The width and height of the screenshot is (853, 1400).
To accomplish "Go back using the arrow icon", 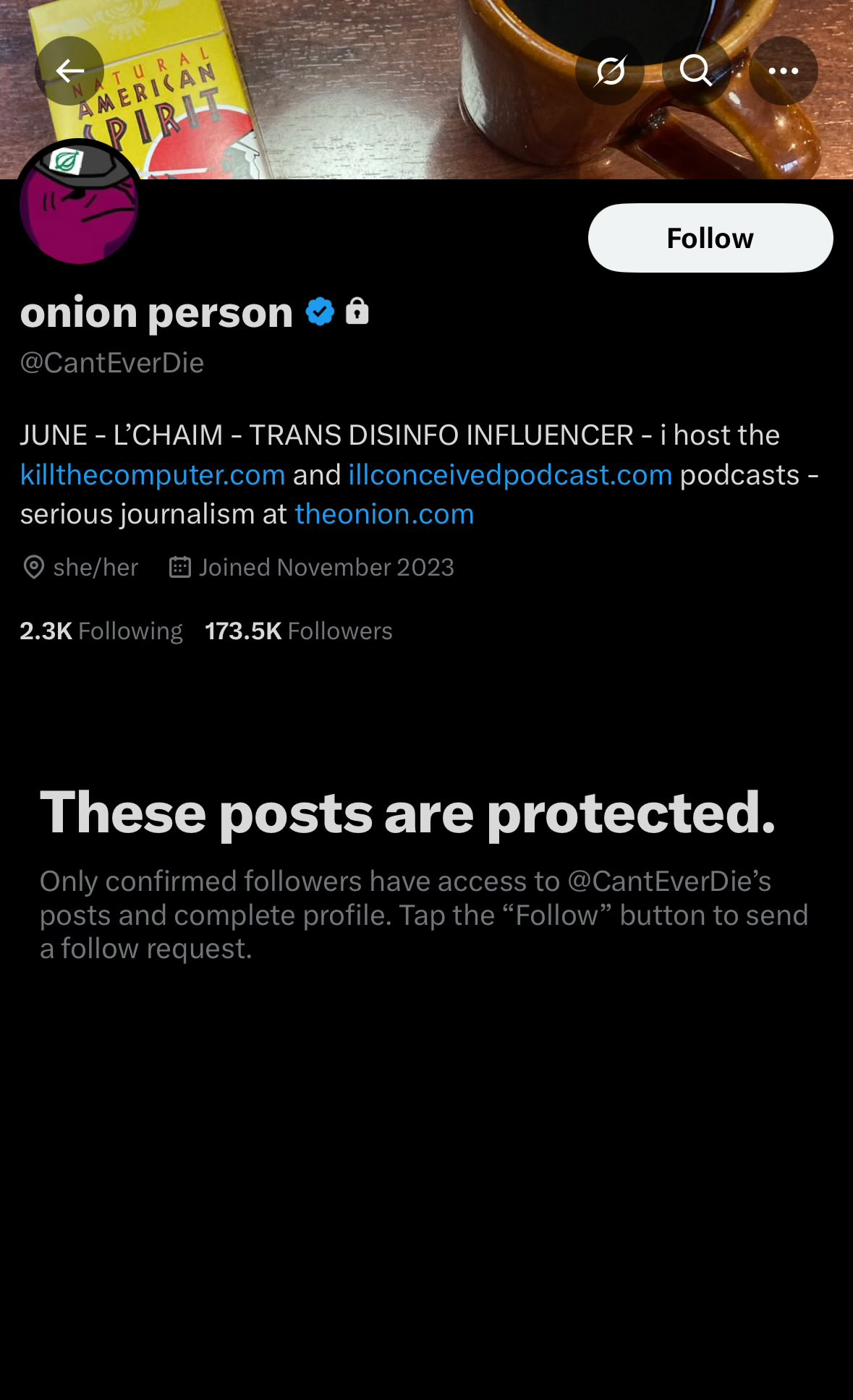I will point(69,71).
